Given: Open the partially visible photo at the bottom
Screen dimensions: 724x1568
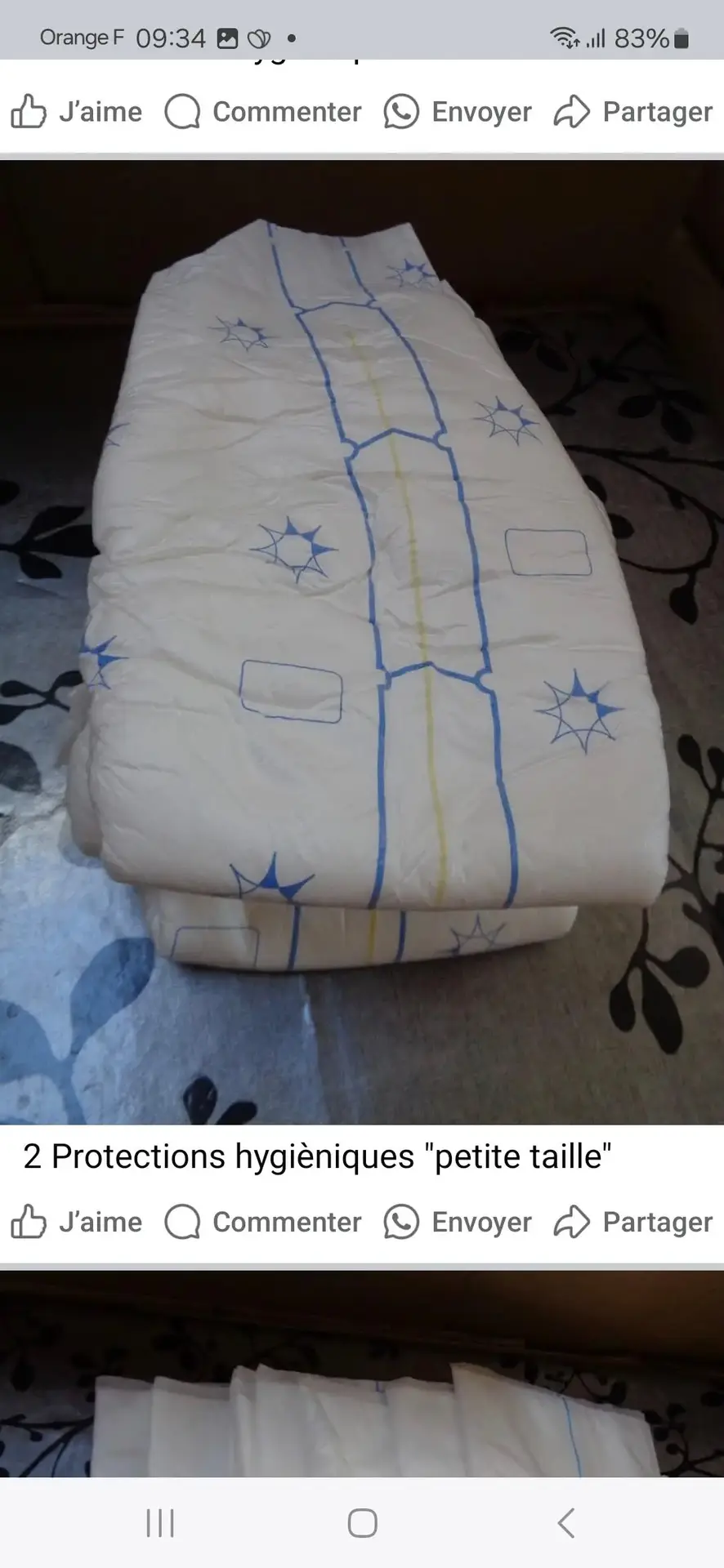Looking at the screenshot, I should (362, 1374).
